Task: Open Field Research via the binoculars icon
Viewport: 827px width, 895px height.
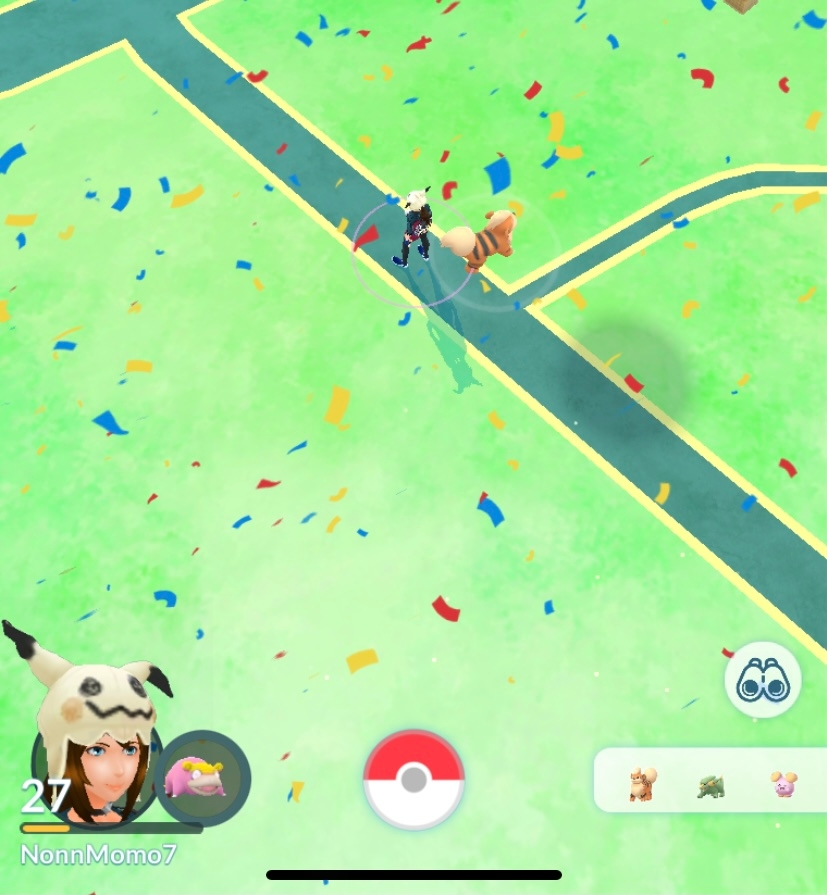Action: pyautogui.click(x=763, y=680)
